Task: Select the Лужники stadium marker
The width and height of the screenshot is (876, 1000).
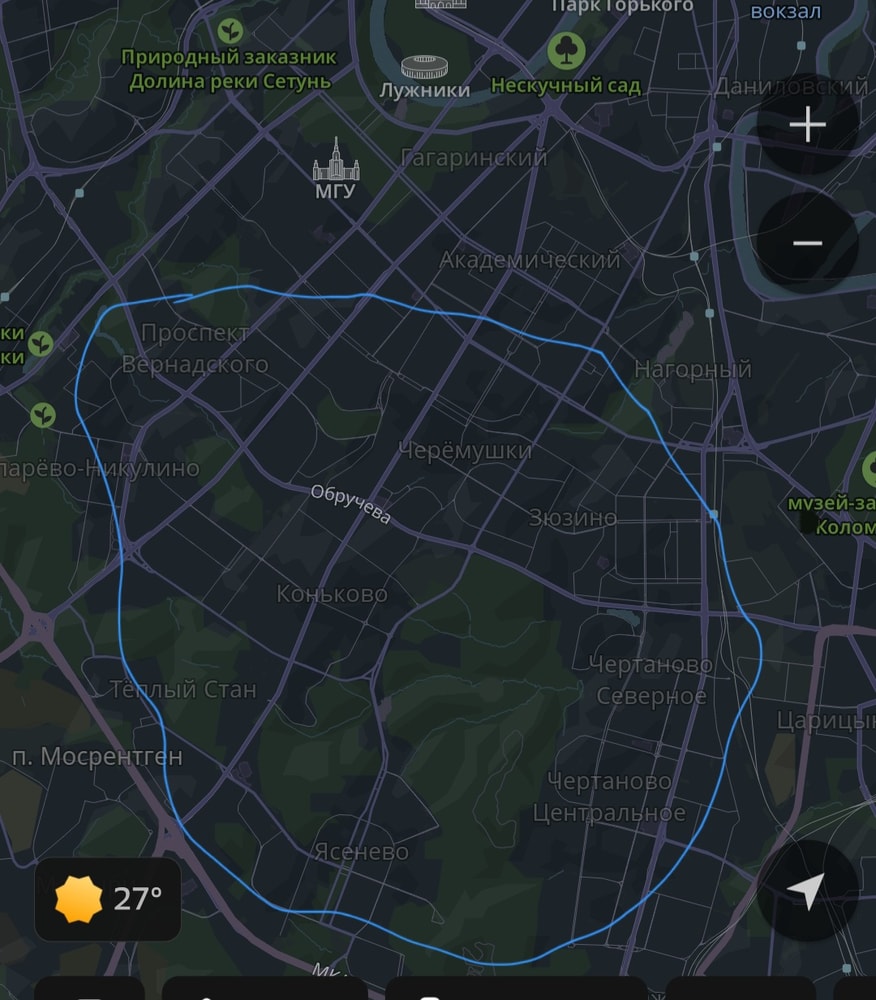Action: 423,69
